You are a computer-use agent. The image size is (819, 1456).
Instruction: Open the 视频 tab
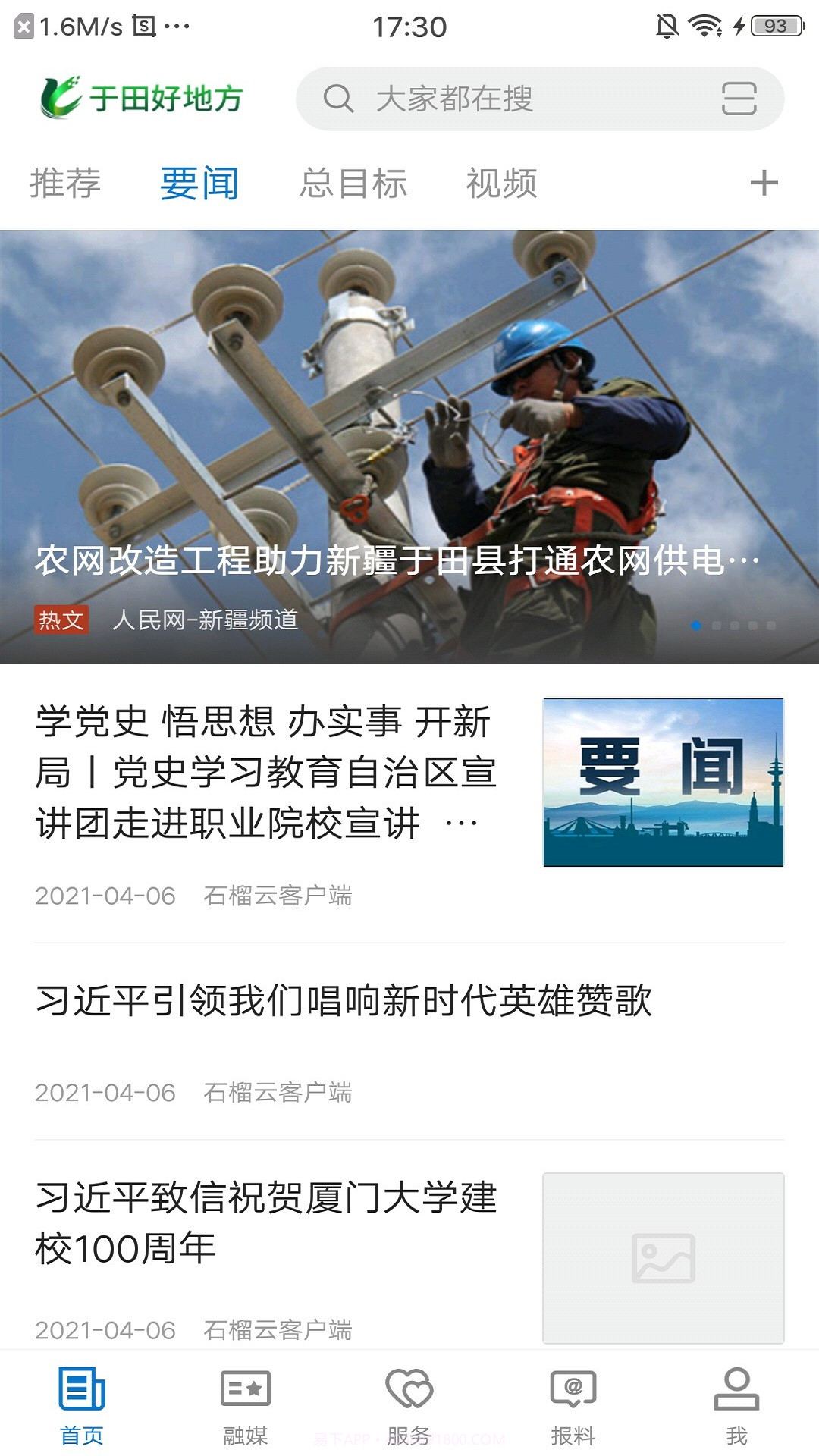coord(502,182)
